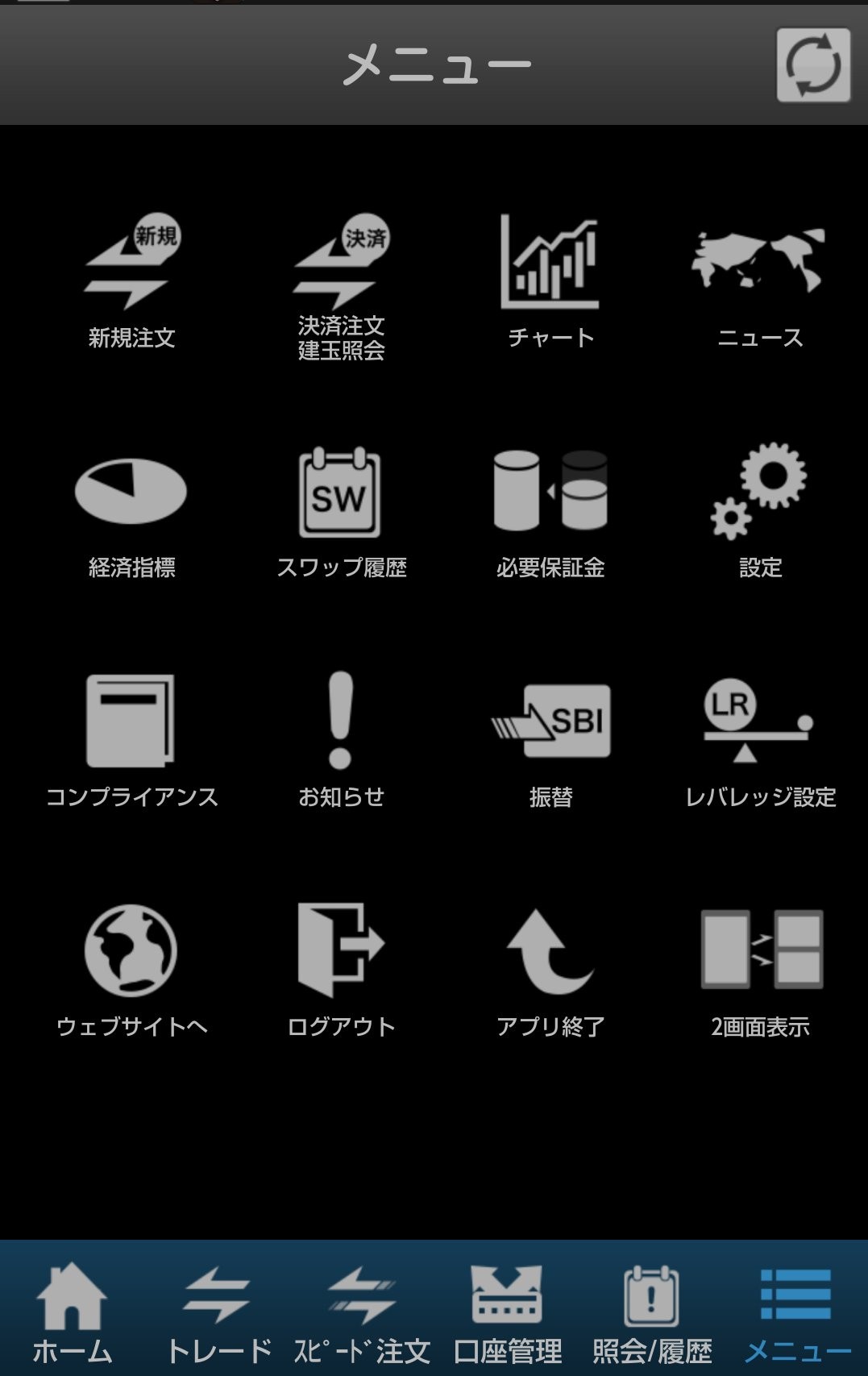View スワップ履歴 (swap history)
868x1376 pixels.
[341, 512]
